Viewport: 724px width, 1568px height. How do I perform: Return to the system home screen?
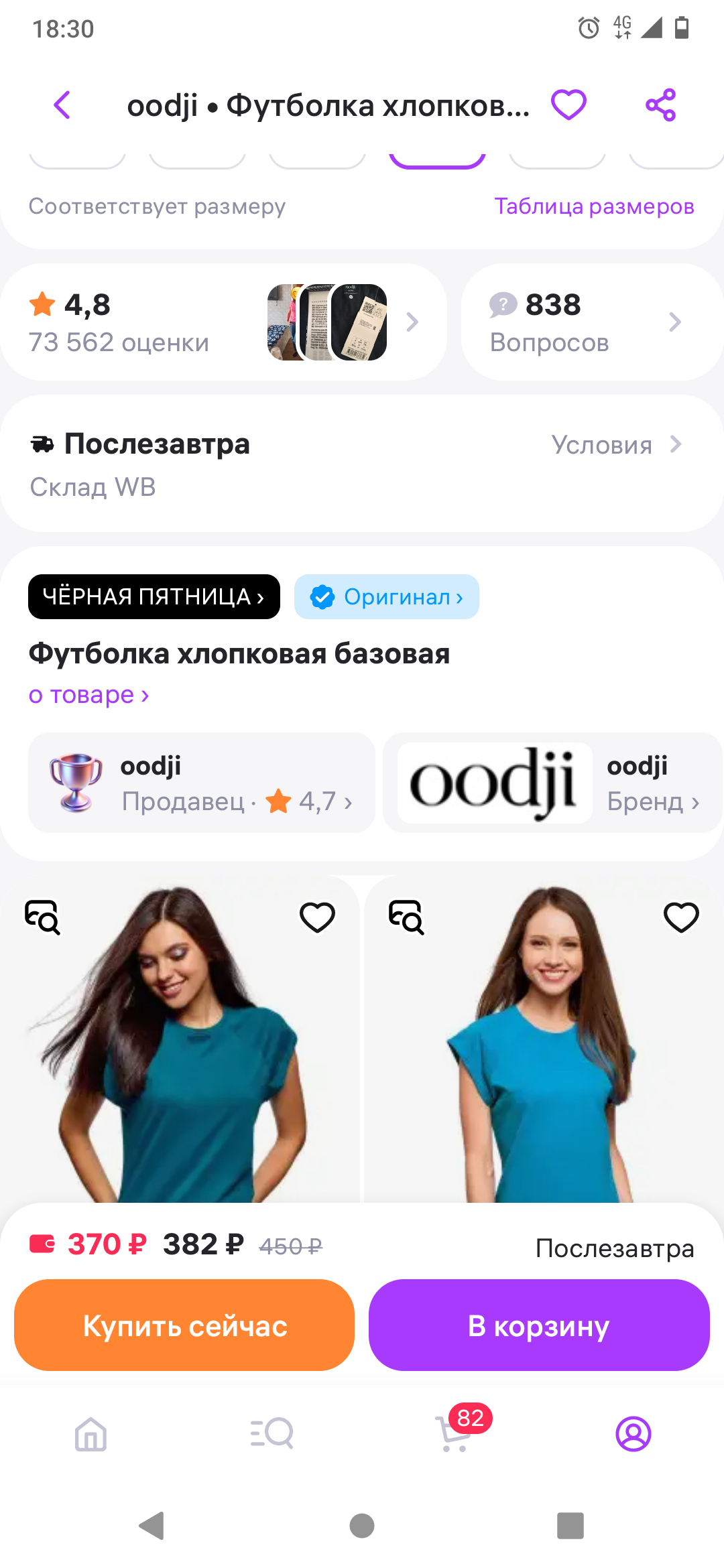(x=362, y=1526)
